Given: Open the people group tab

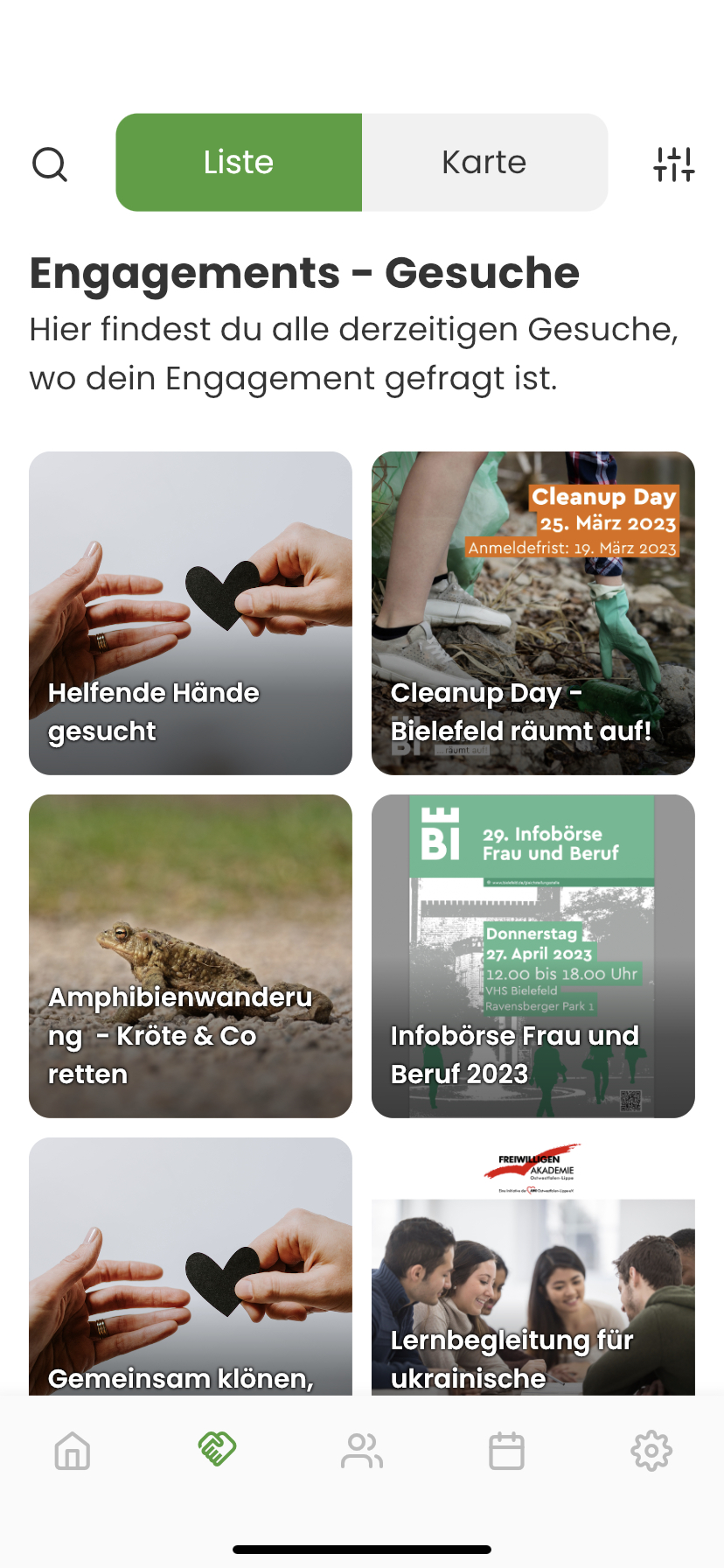Looking at the screenshot, I should pyautogui.click(x=362, y=1451).
